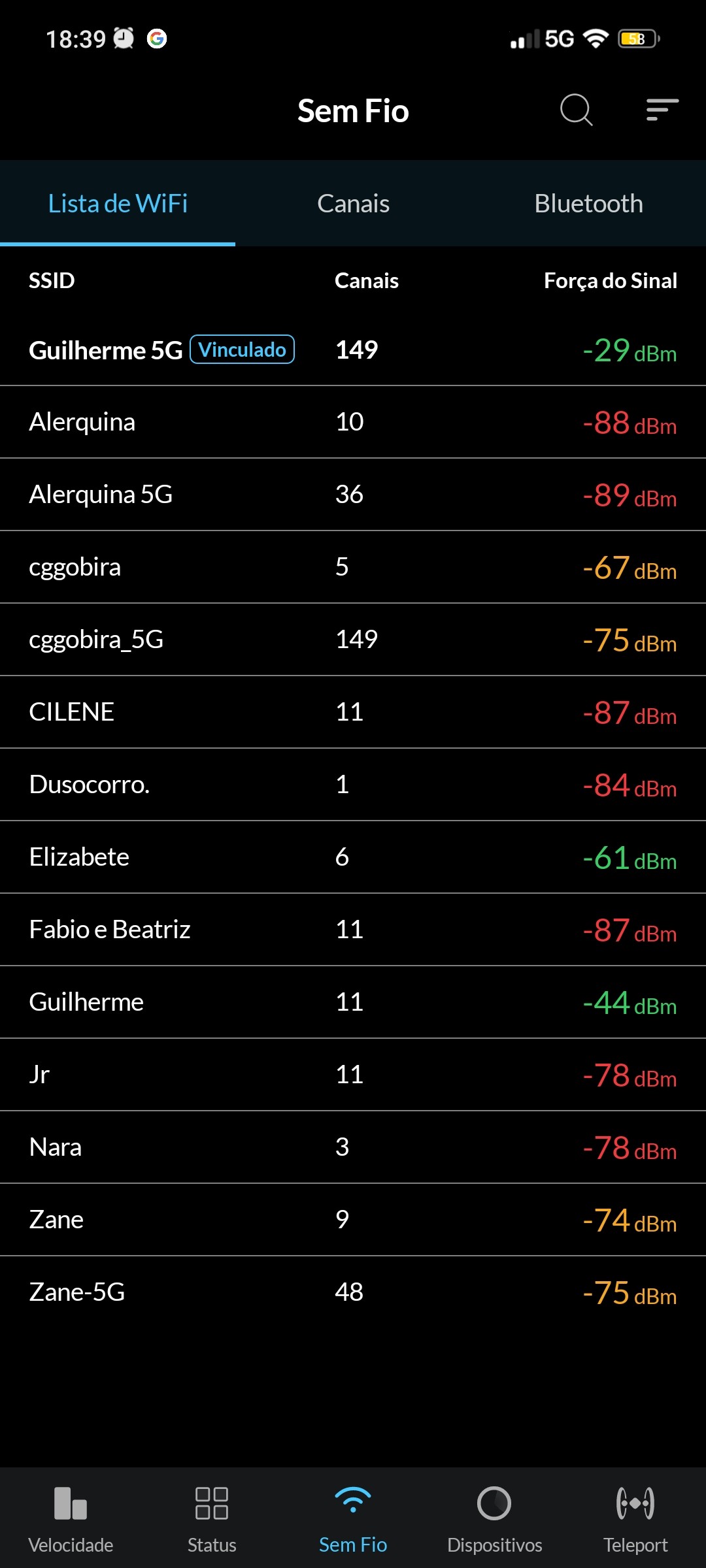This screenshot has width=706, height=1568.
Task: Go to the Velocidade tab
Action: (x=71, y=1517)
